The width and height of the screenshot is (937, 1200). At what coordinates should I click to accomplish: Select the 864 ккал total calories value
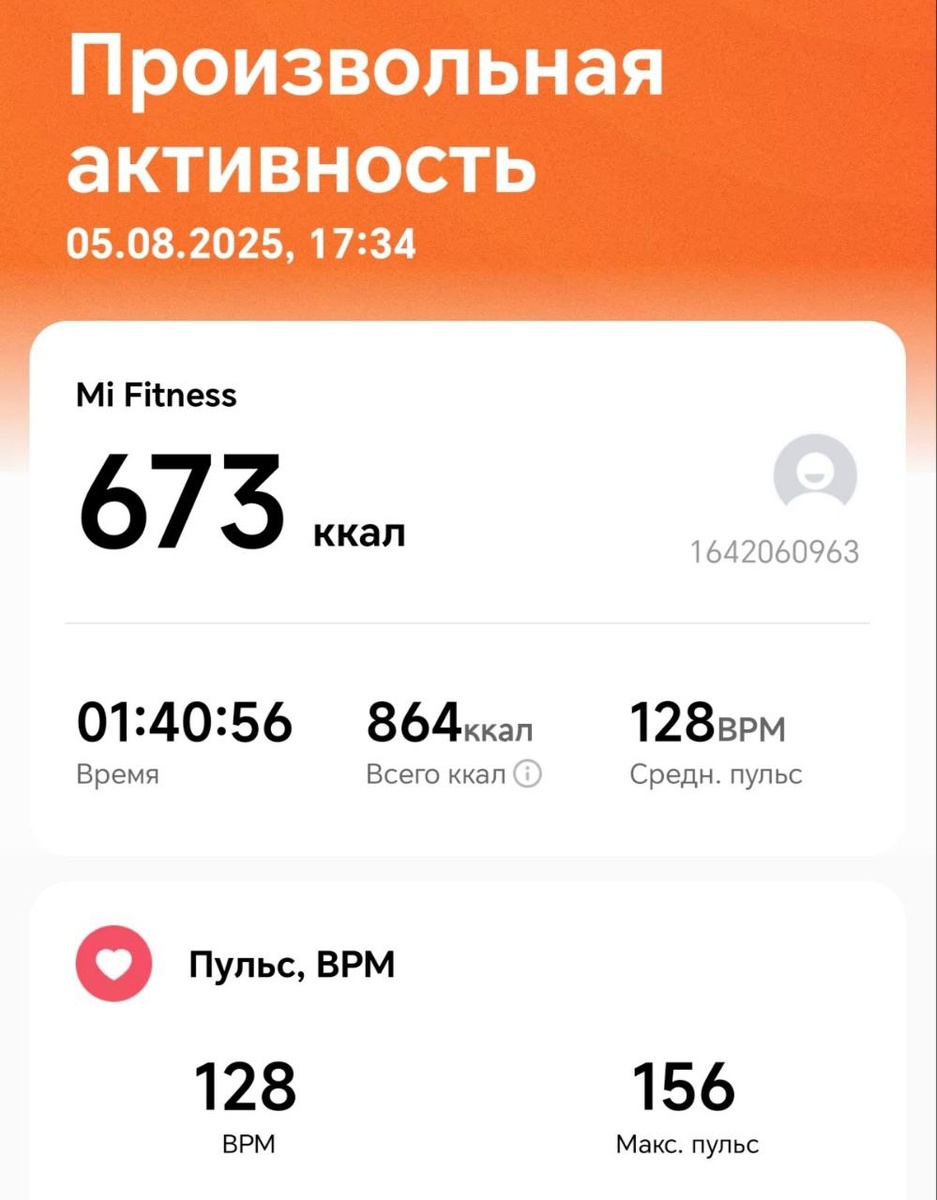449,722
